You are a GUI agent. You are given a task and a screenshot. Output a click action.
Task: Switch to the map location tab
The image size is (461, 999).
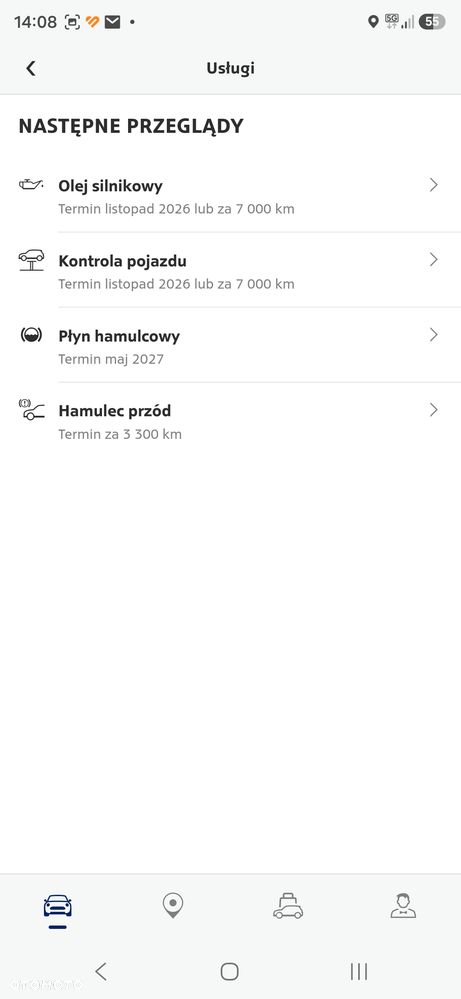tap(173, 905)
